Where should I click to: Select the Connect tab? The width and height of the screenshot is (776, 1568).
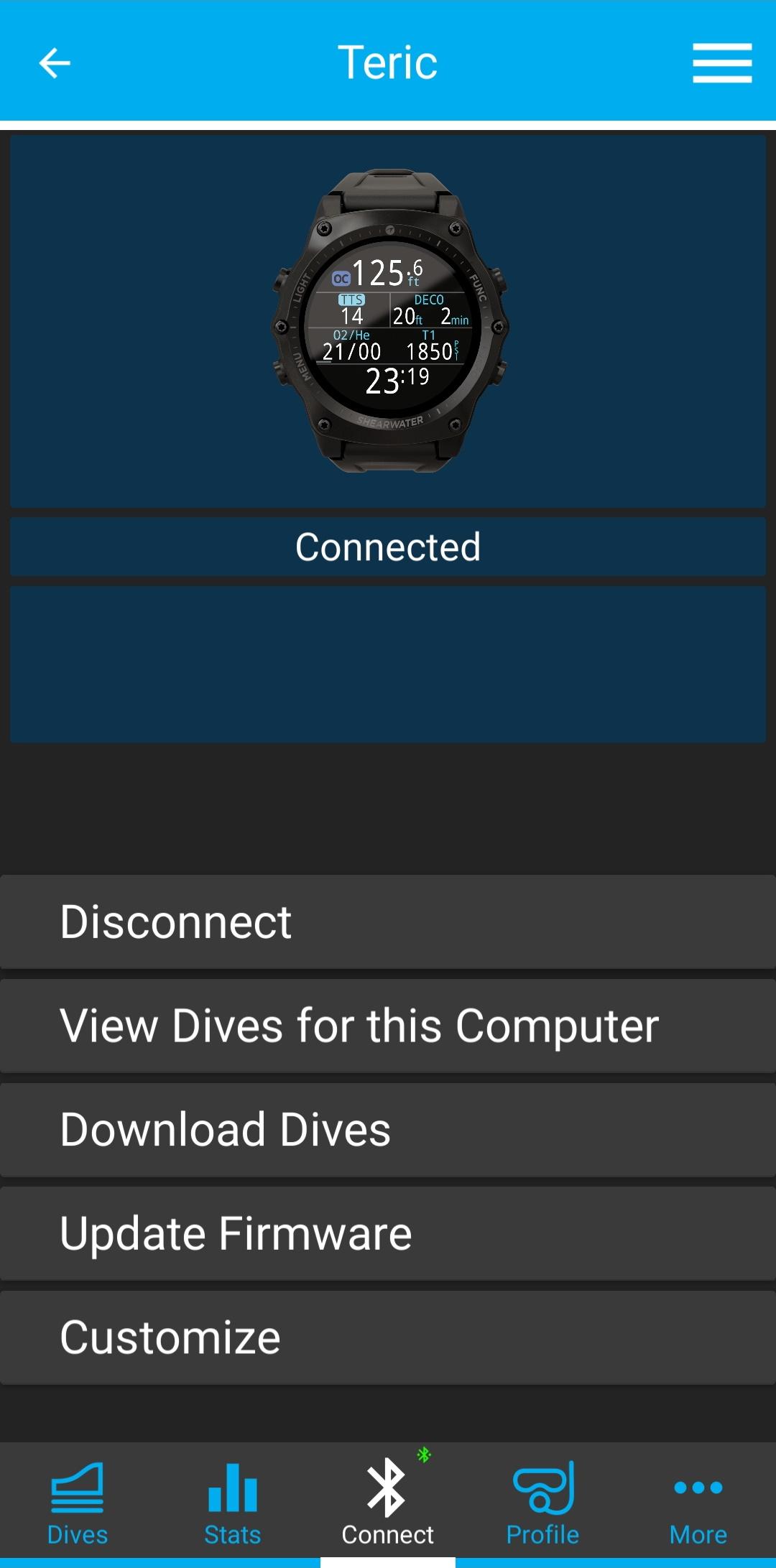tap(388, 1503)
